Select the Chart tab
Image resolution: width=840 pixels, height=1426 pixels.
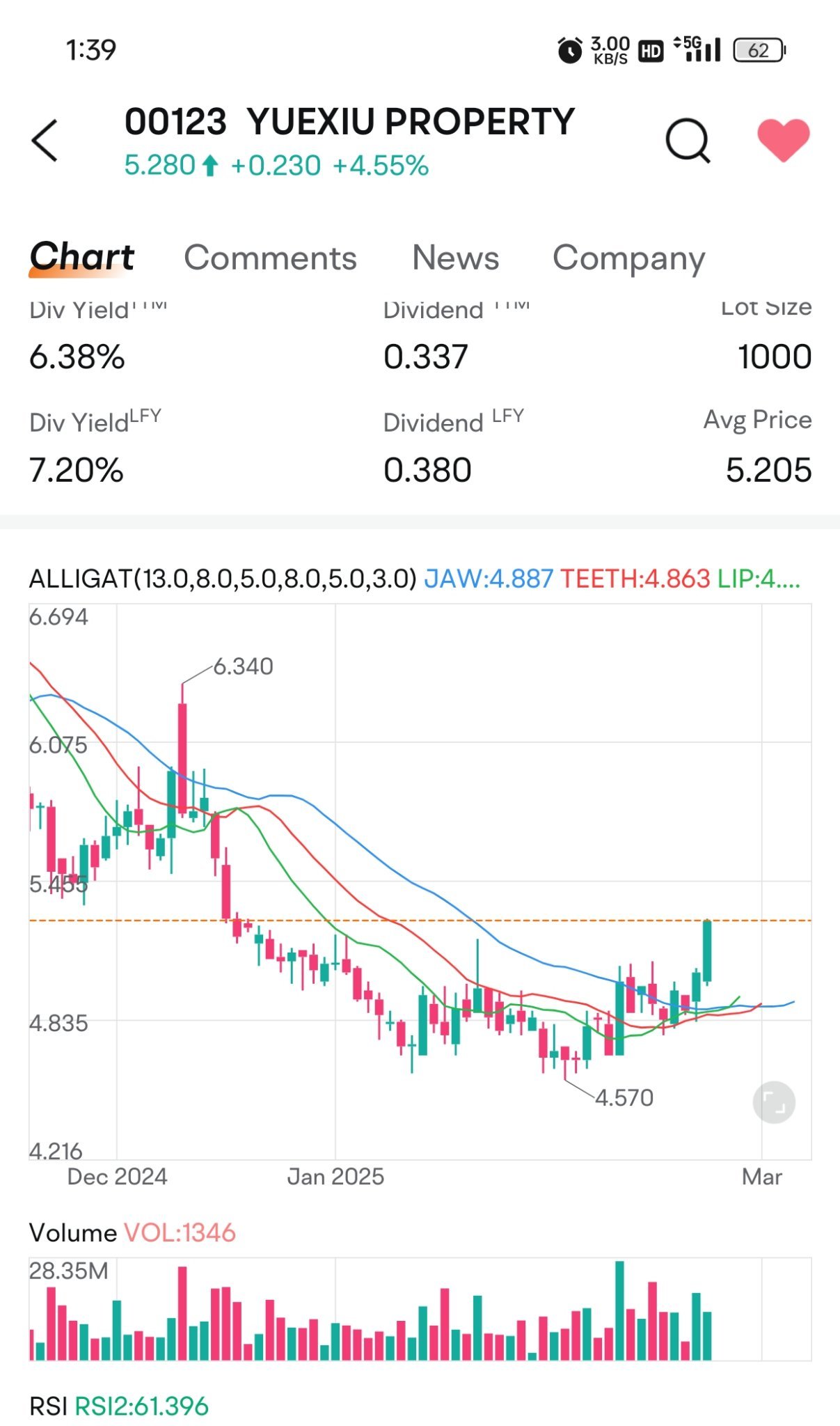pyautogui.click(x=82, y=256)
